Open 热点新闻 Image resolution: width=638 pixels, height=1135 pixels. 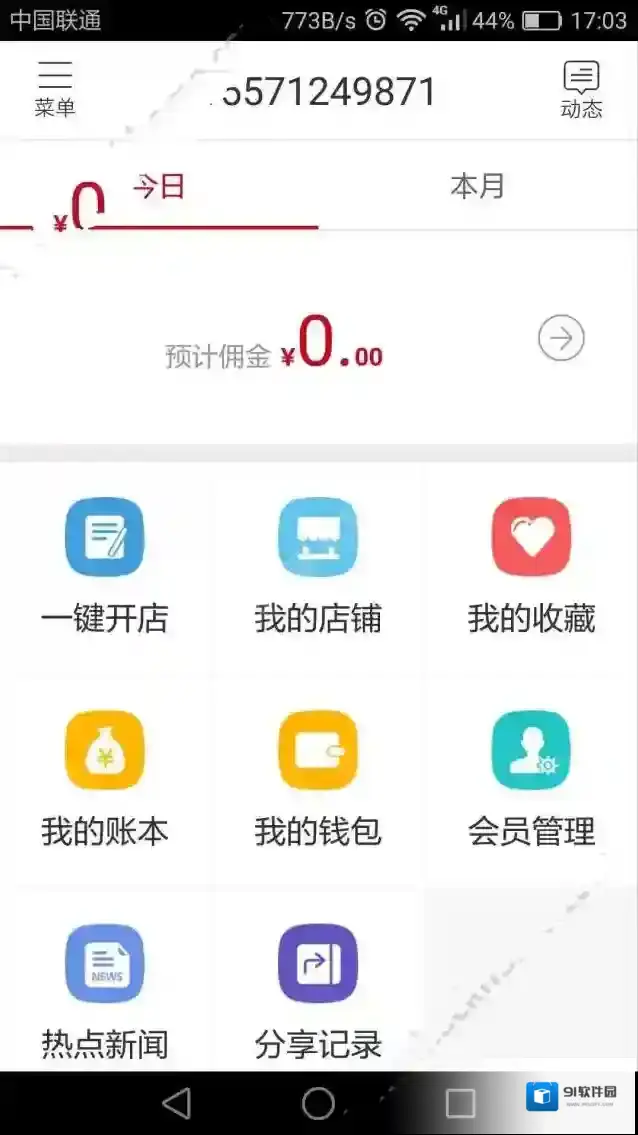tap(105, 990)
